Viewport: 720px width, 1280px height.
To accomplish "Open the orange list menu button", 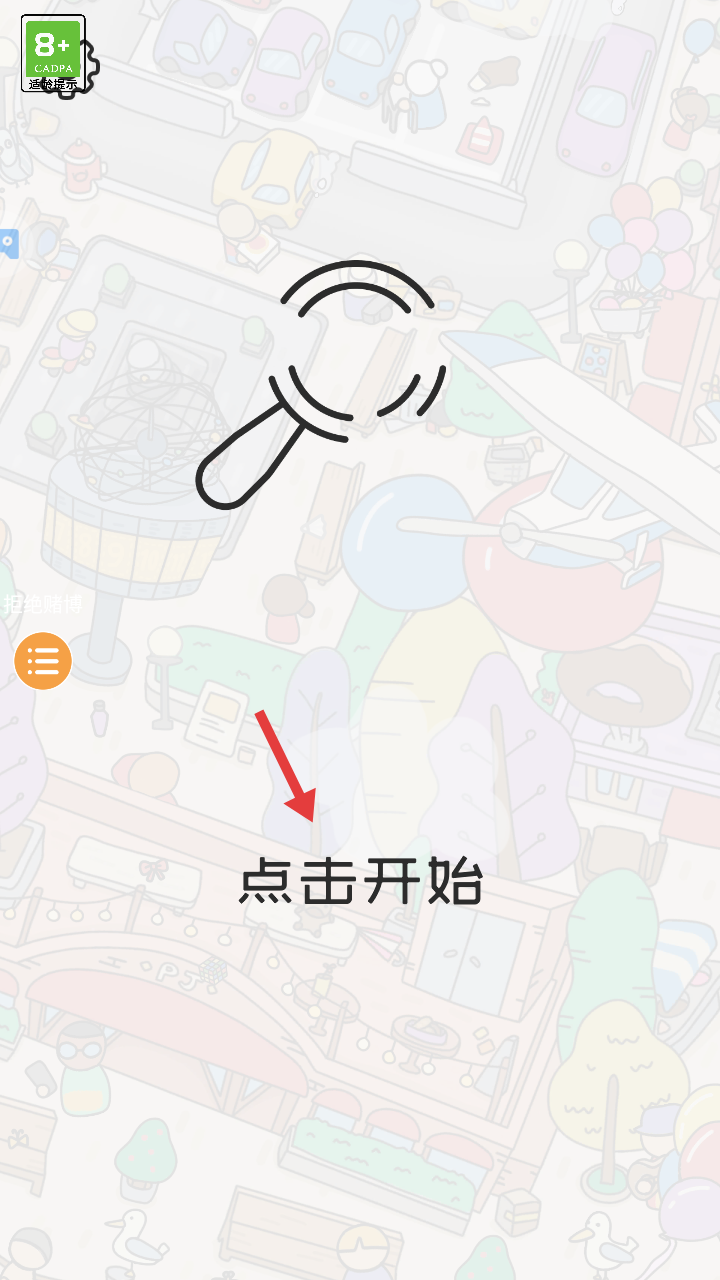I will pos(43,661).
